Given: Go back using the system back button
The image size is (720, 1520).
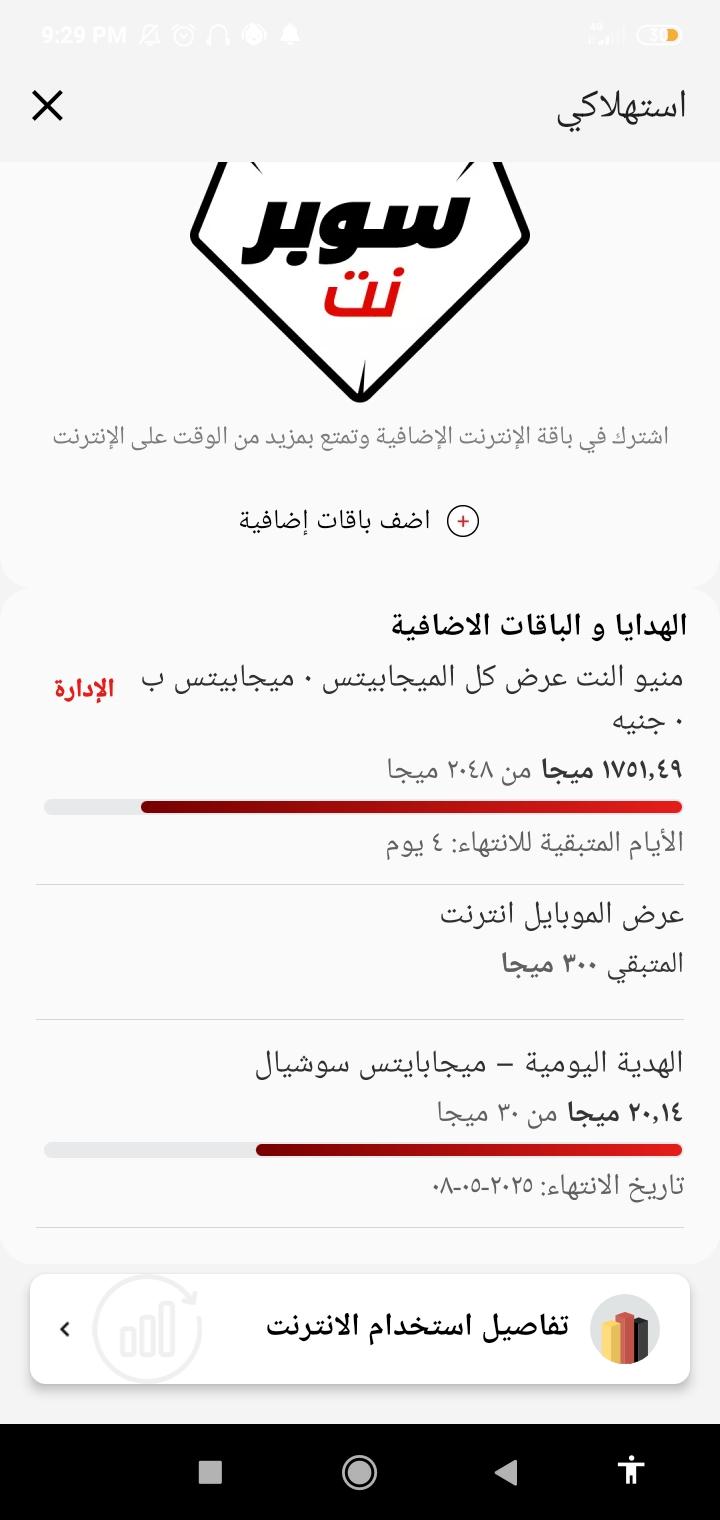Looking at the screenshot, I should click(x=507, y=1471).
